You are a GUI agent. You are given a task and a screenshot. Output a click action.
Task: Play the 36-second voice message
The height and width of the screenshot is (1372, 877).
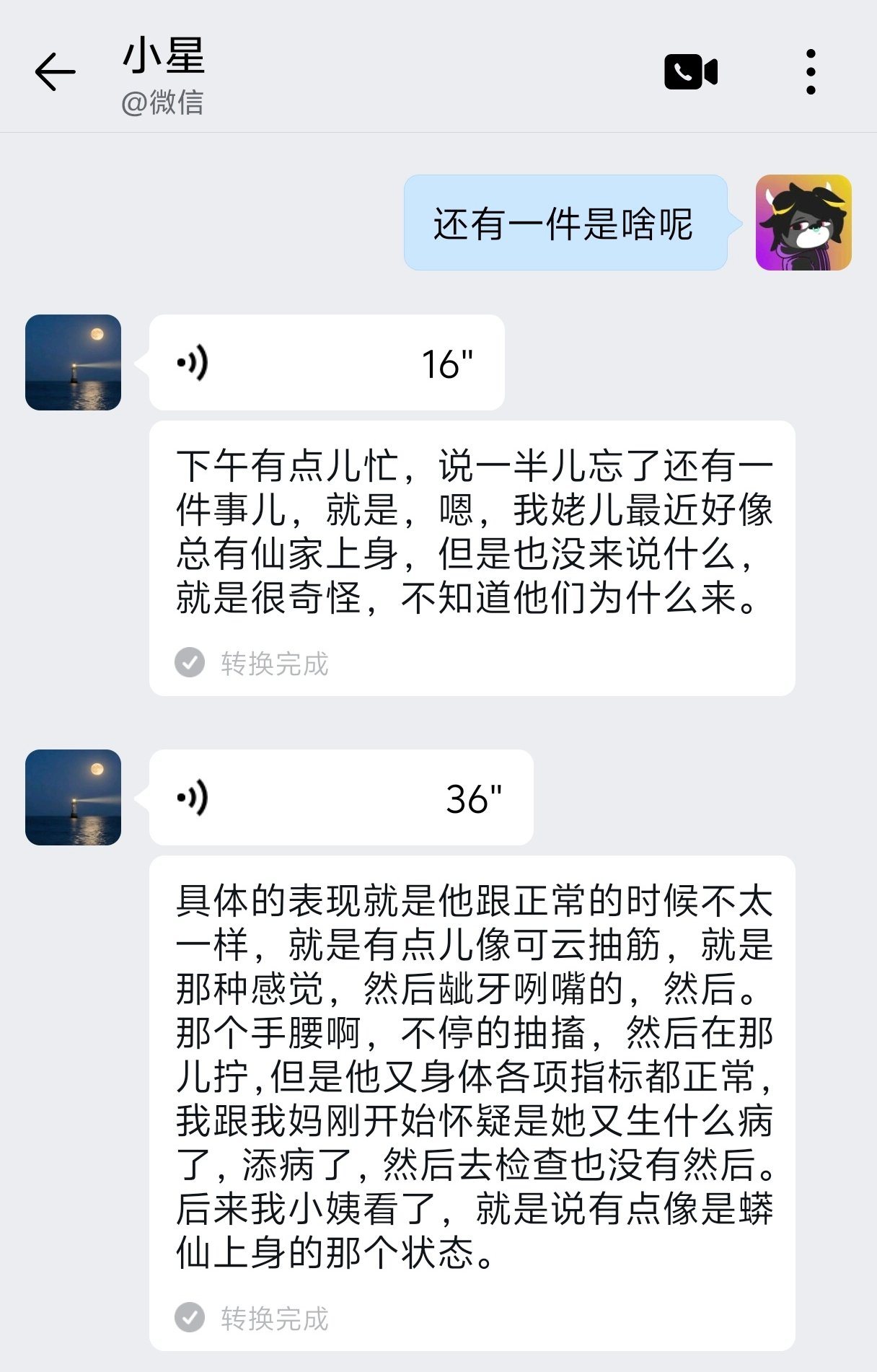tap(340, 798)
